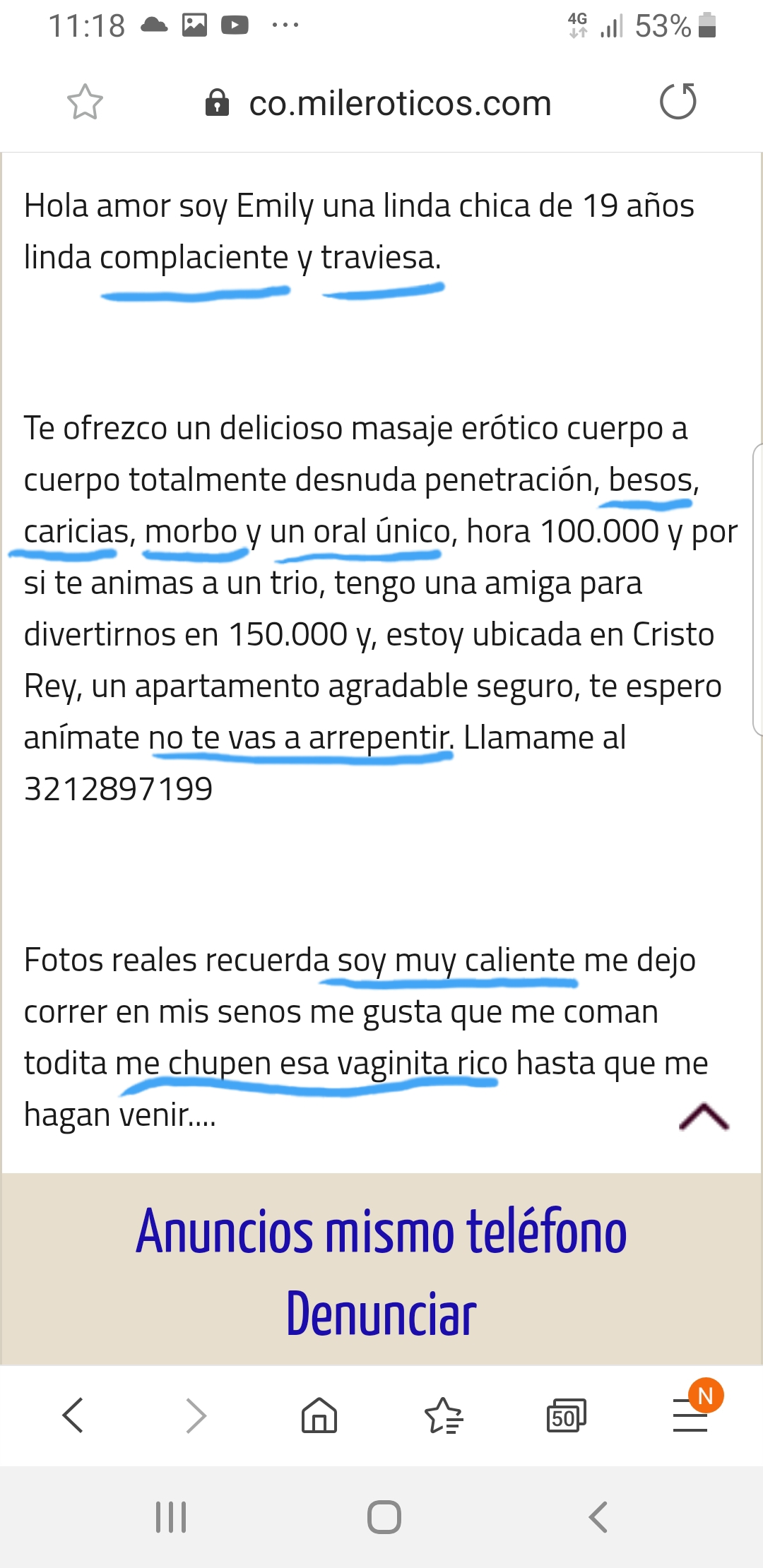Open the tab switcher showing 50 tabs
The width and height of the screenshot is (763, 1568).
click(x=566, y=1415)
